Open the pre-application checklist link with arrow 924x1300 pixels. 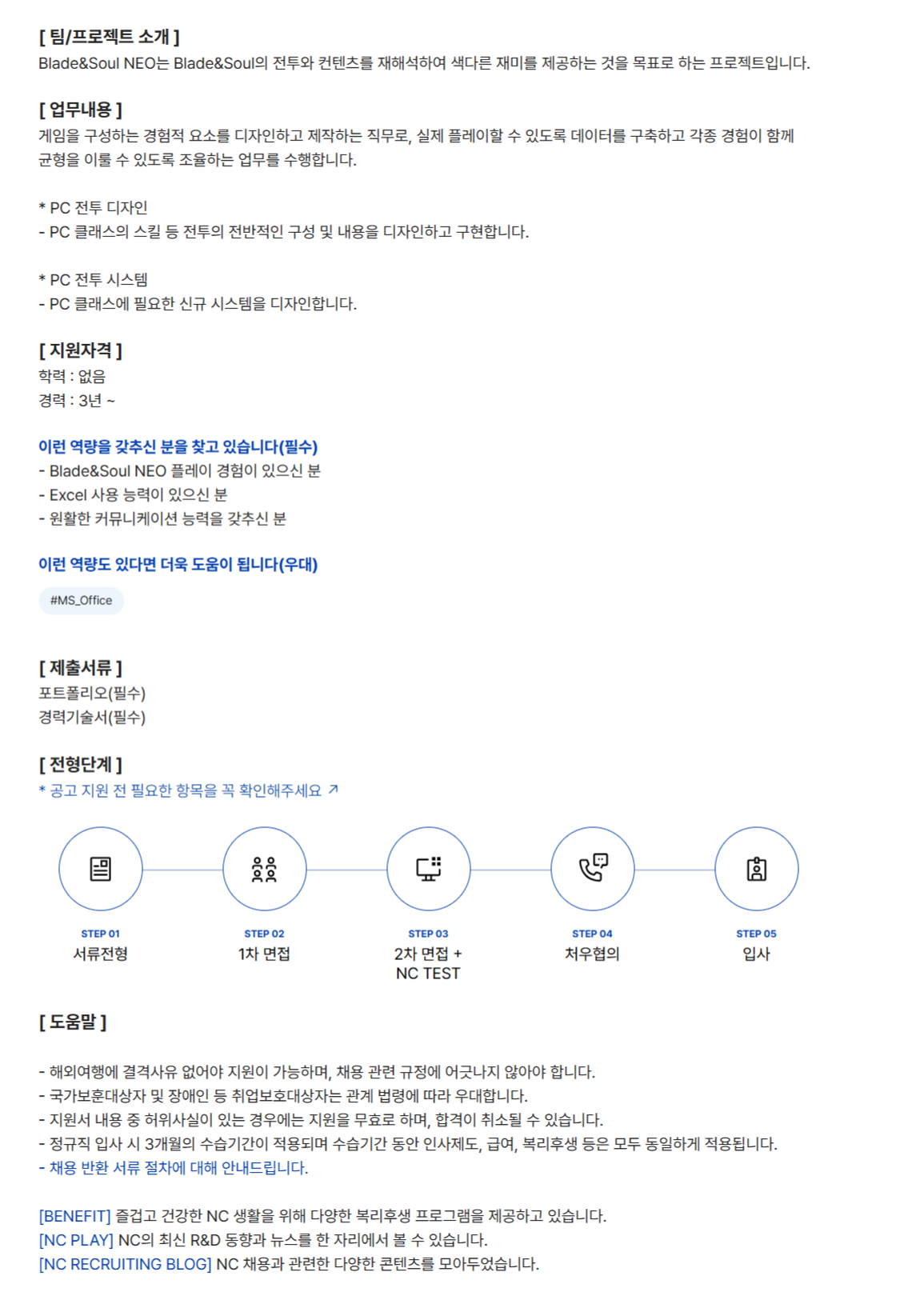pos(188,790)
